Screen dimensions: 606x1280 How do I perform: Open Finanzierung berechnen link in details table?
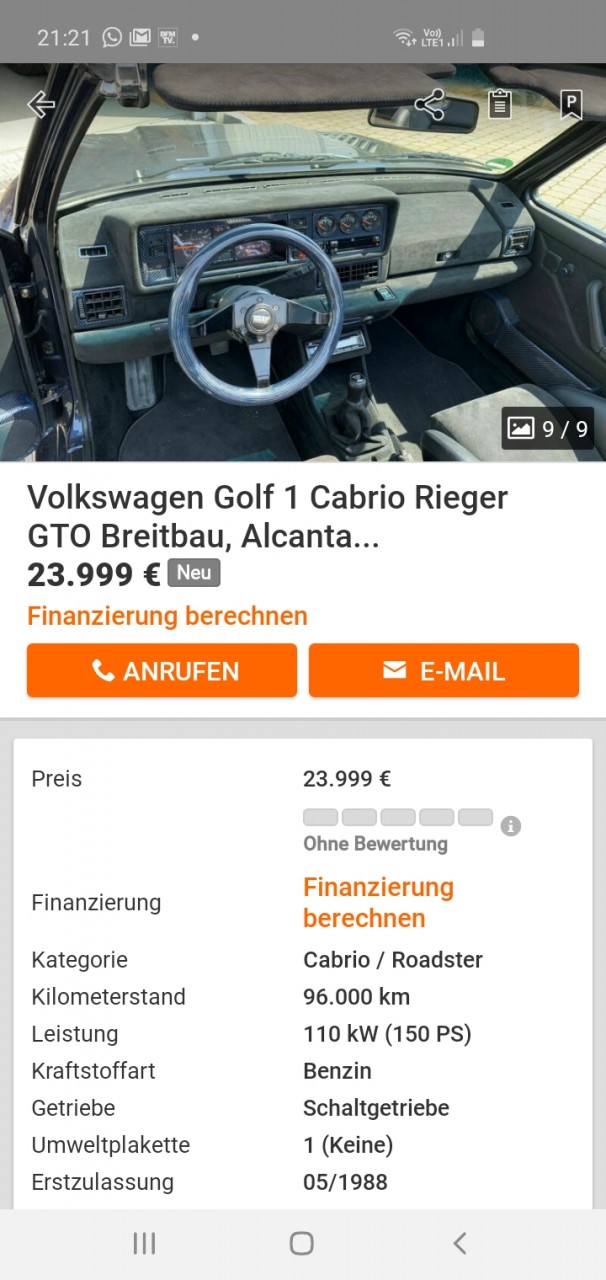coord(378,902)
